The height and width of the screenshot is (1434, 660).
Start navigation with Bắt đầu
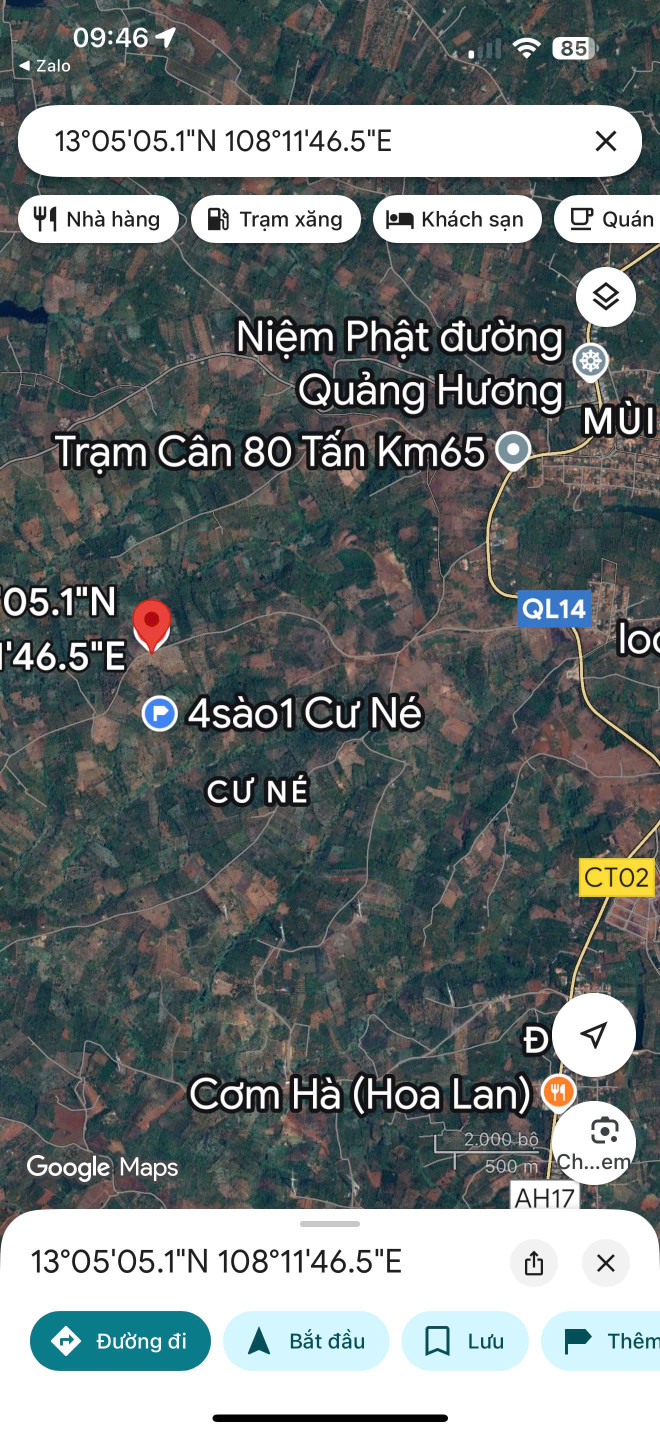pos(305,1341)
